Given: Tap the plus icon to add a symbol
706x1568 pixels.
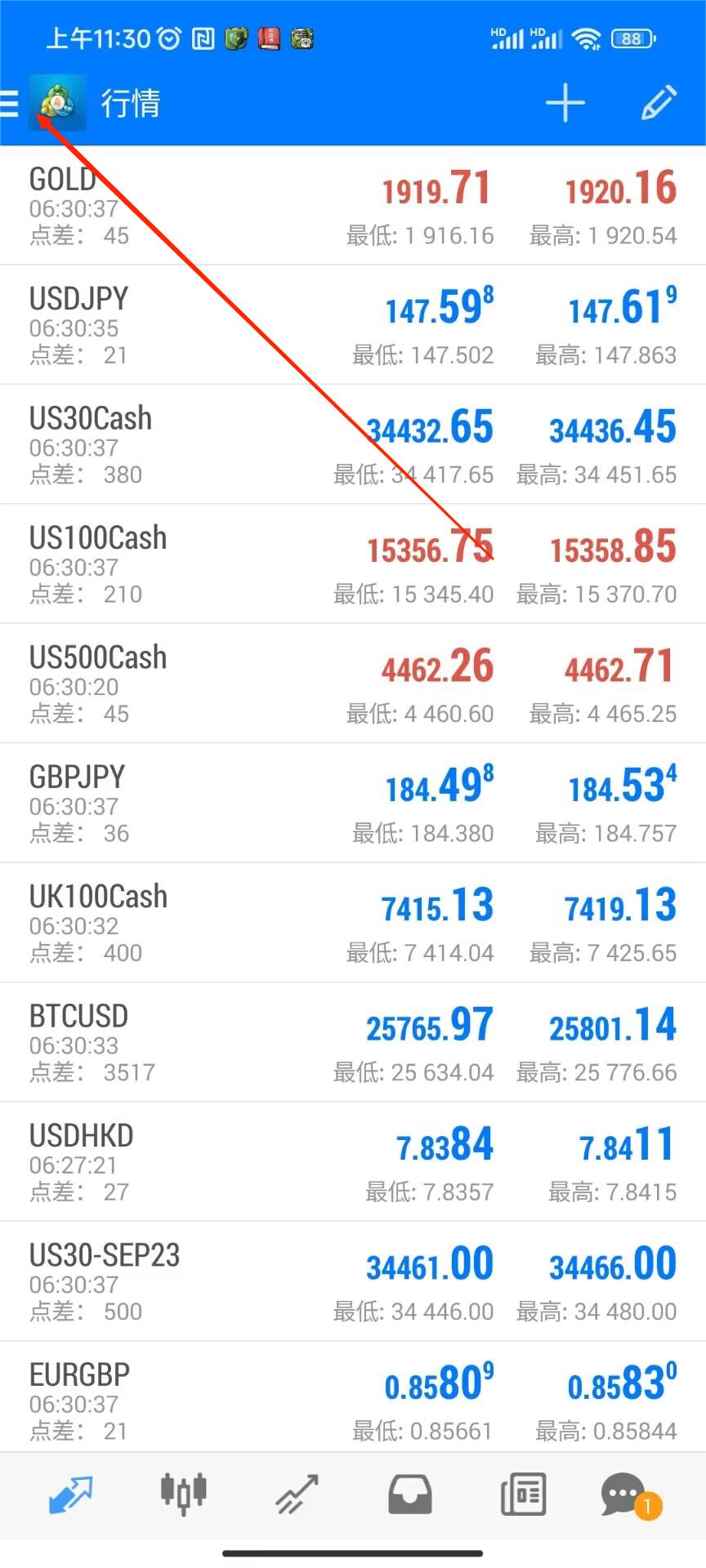Looking at the screenshot, I should pos(565,104).
